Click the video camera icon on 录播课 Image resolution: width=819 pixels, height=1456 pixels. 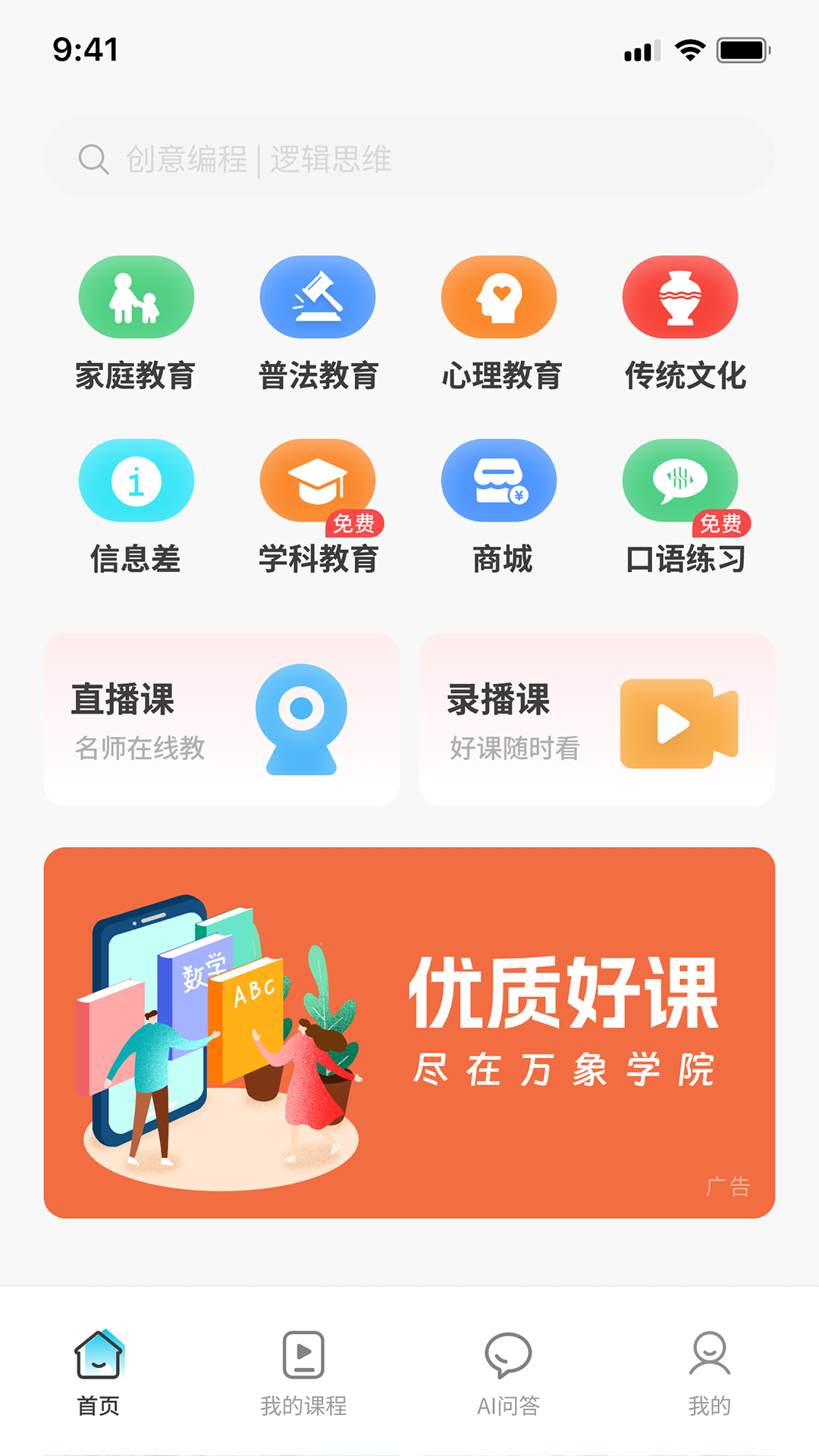pyautogui.click(x=677, y=722)
